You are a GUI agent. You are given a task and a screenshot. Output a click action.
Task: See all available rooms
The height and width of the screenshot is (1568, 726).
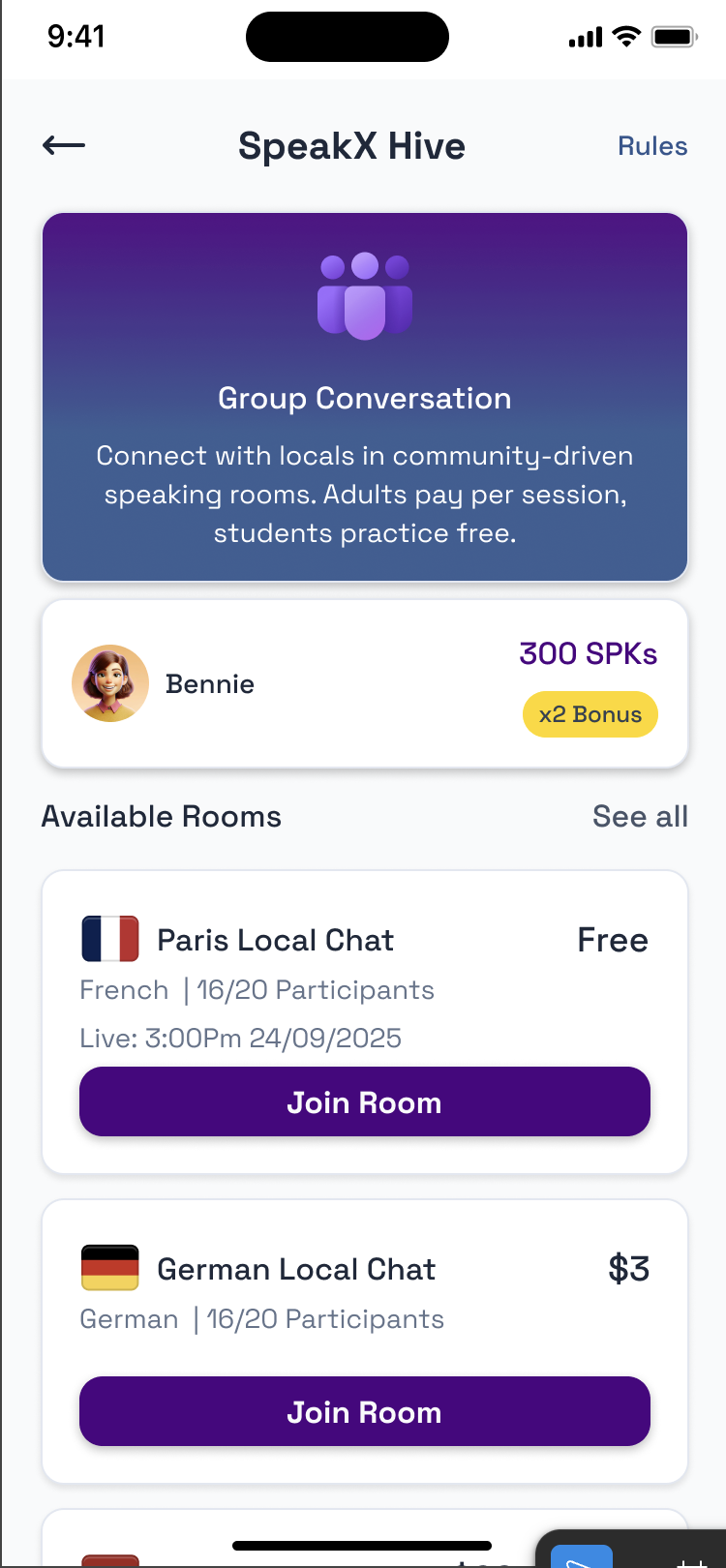click(640, 816)
